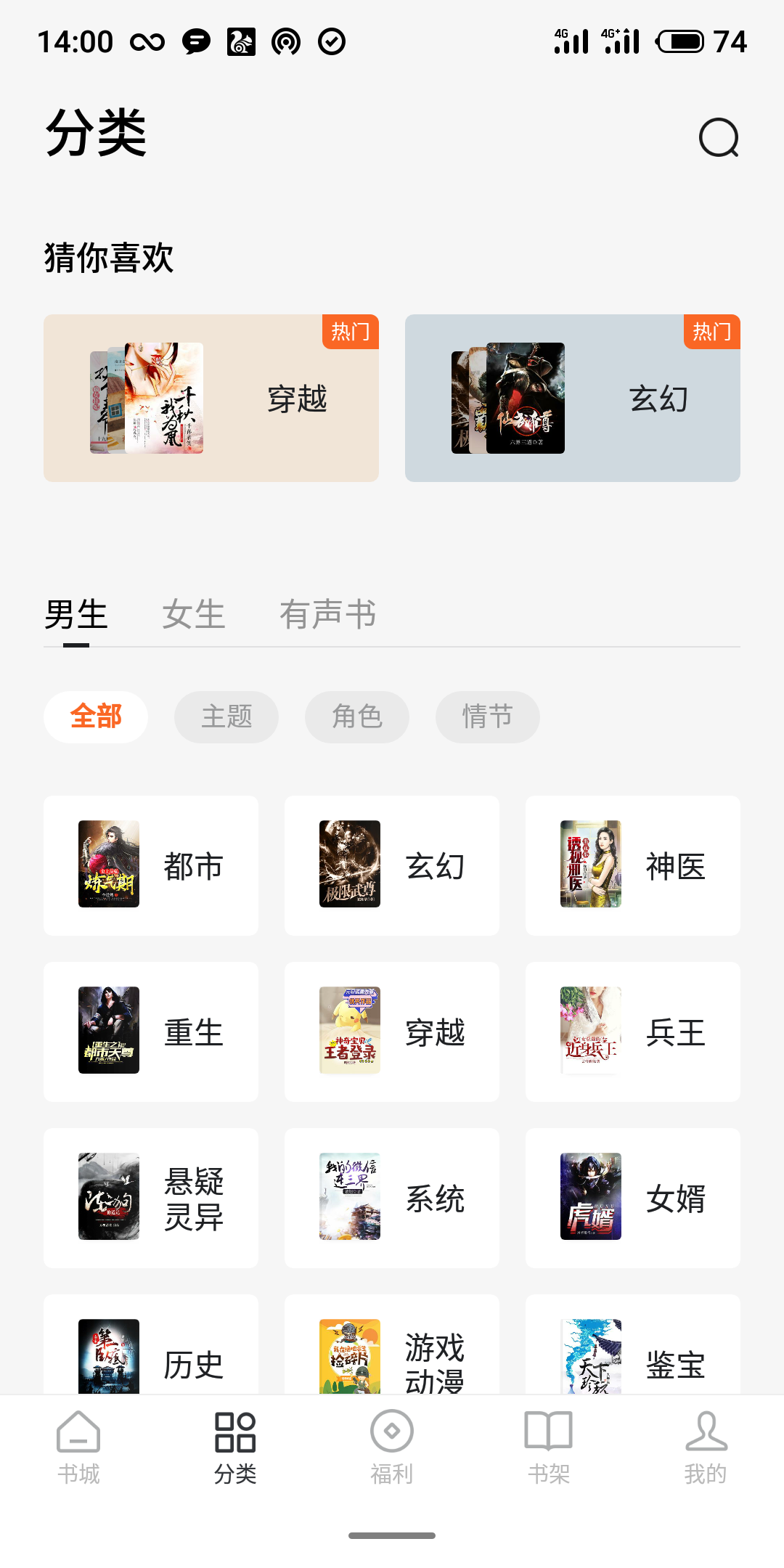This screenshot has height=1568, width=784.
Task: Open the 系统 category tile
Action: (392, 1198)
